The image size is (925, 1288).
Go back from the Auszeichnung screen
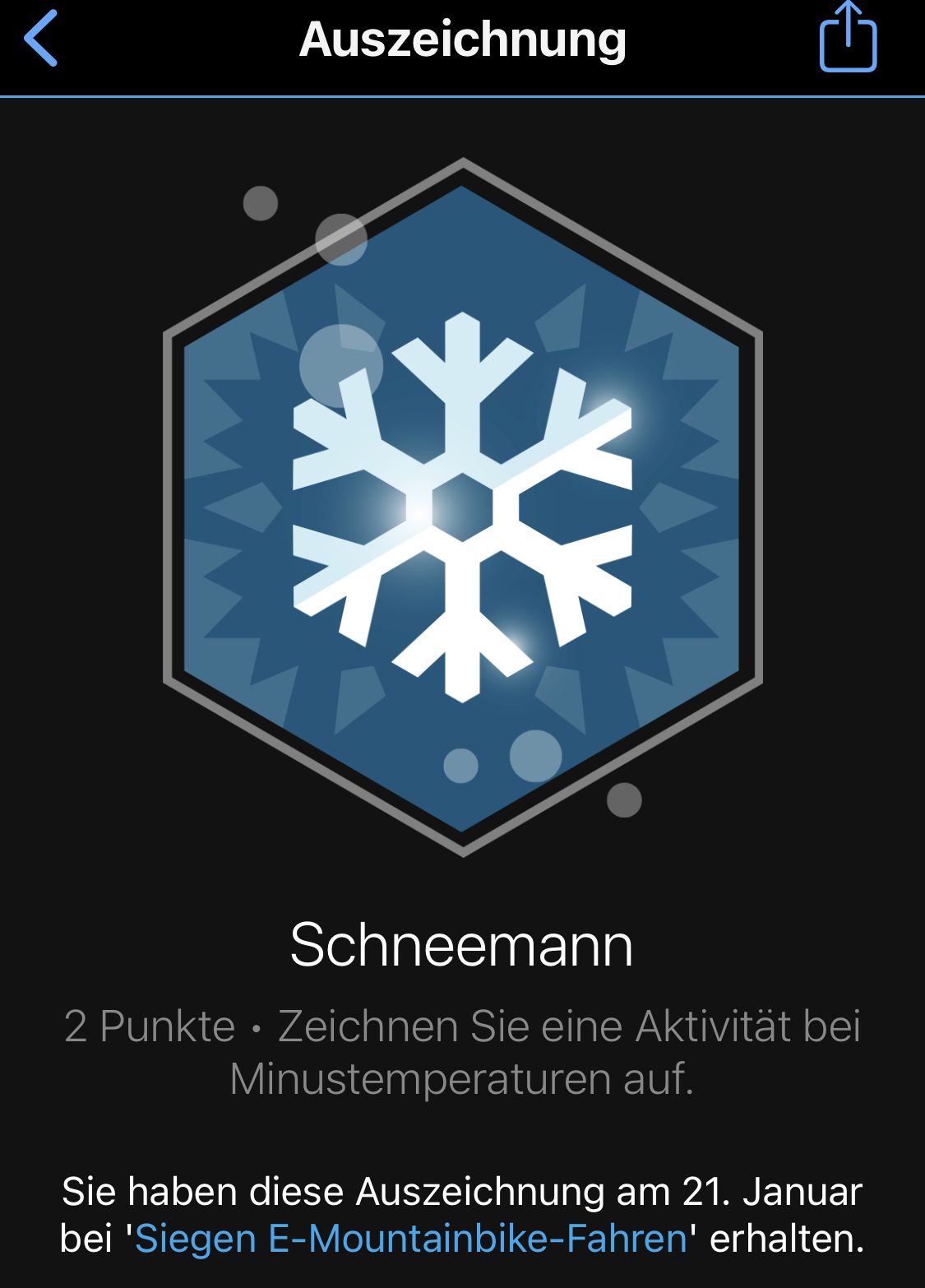(41, 38)
